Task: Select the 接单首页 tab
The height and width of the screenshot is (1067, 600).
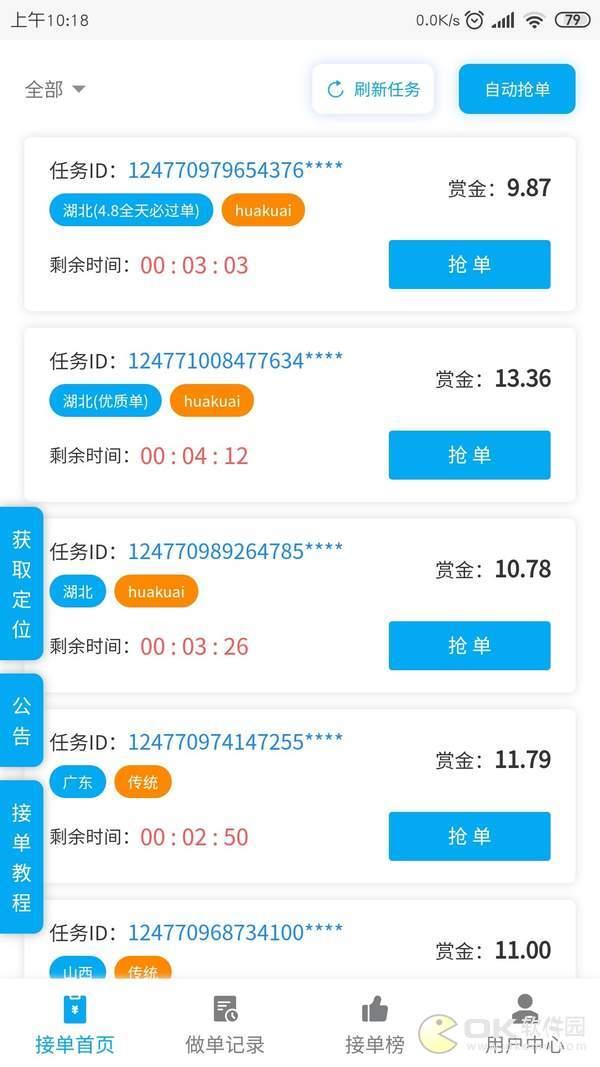Action: 75,1025
